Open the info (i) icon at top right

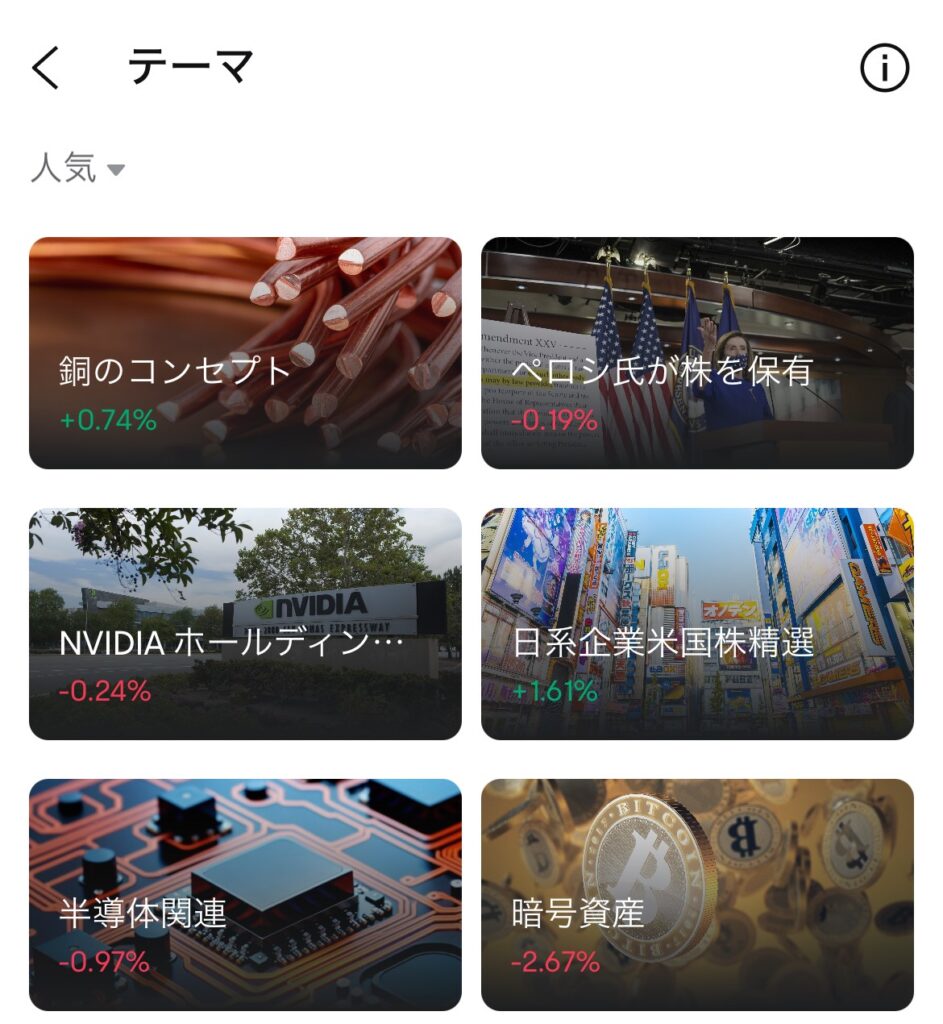coord(883,68)
